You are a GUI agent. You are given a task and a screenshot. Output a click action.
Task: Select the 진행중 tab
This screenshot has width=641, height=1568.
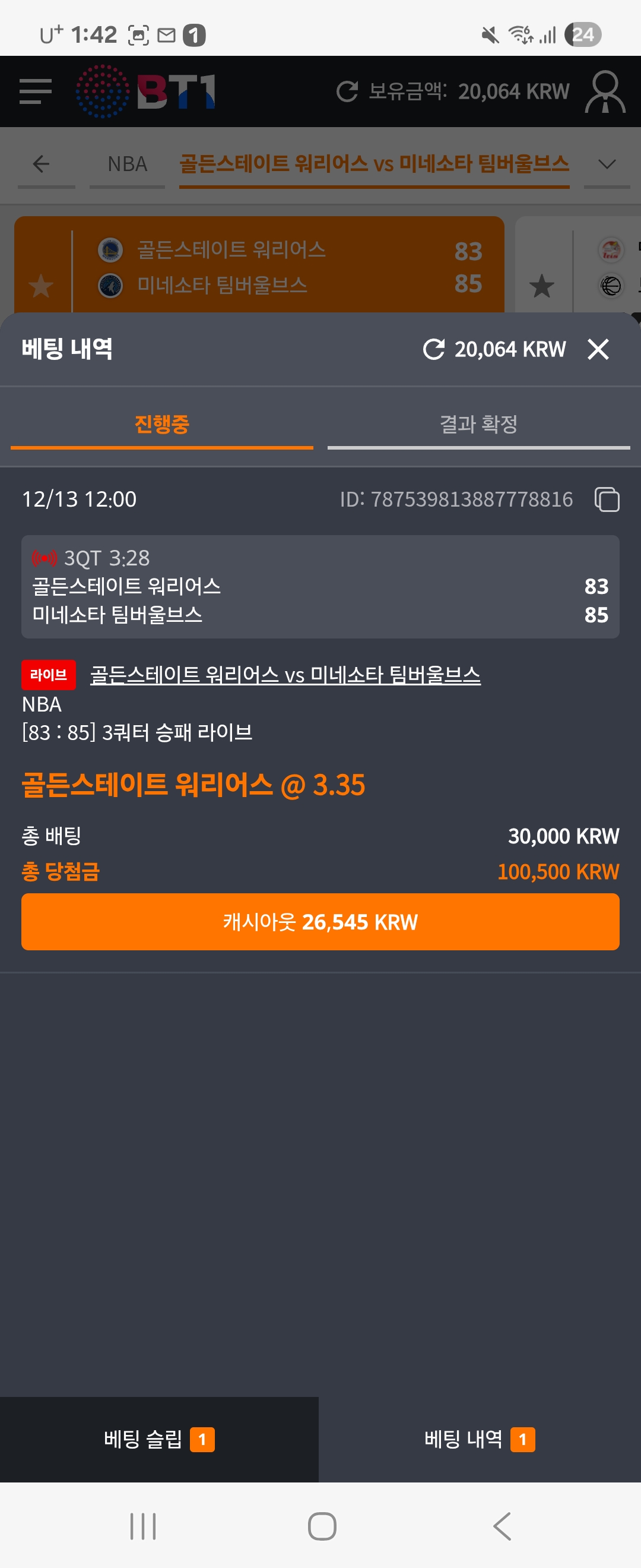point(162,424)
